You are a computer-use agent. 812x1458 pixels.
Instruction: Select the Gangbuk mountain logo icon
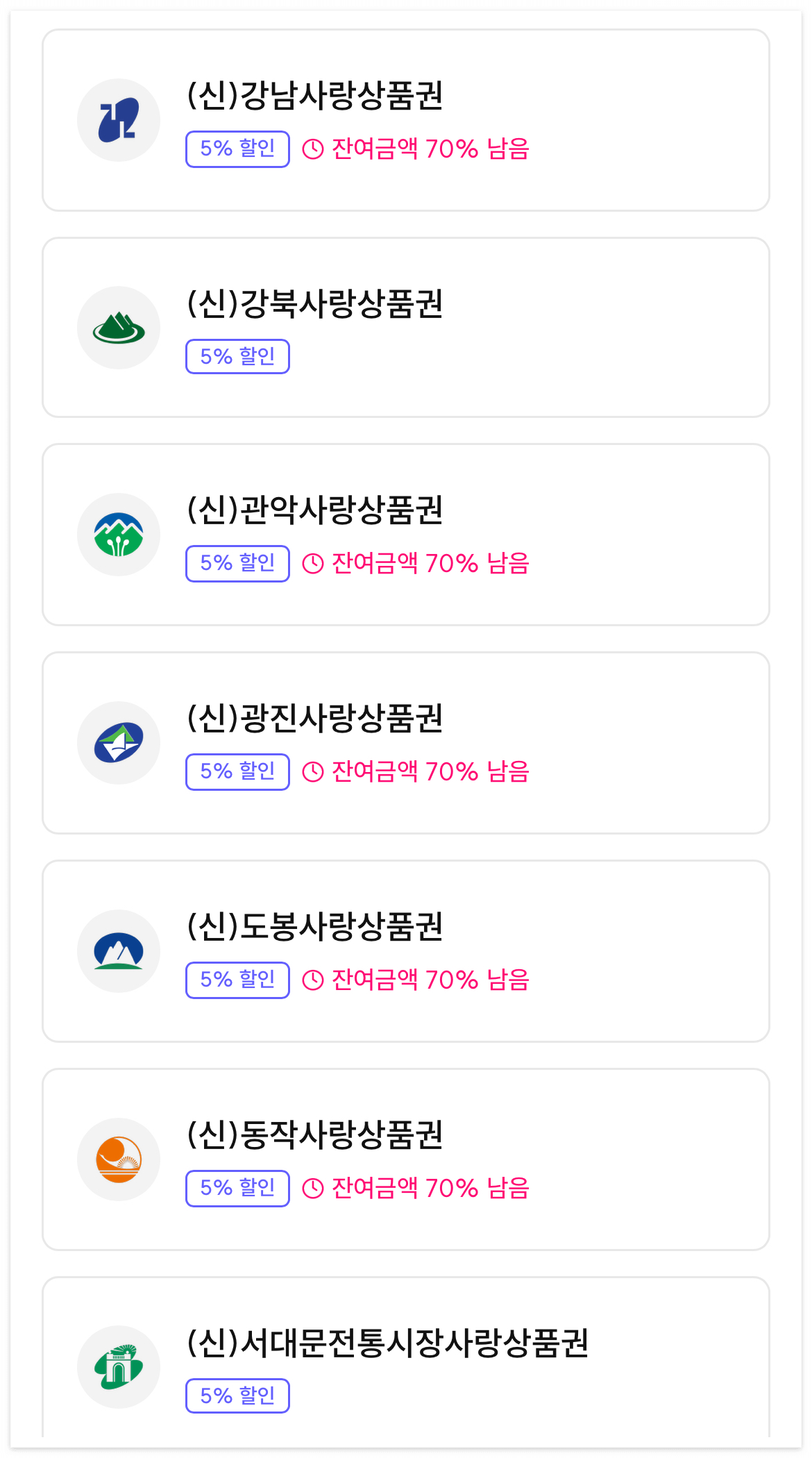point(118,326)
